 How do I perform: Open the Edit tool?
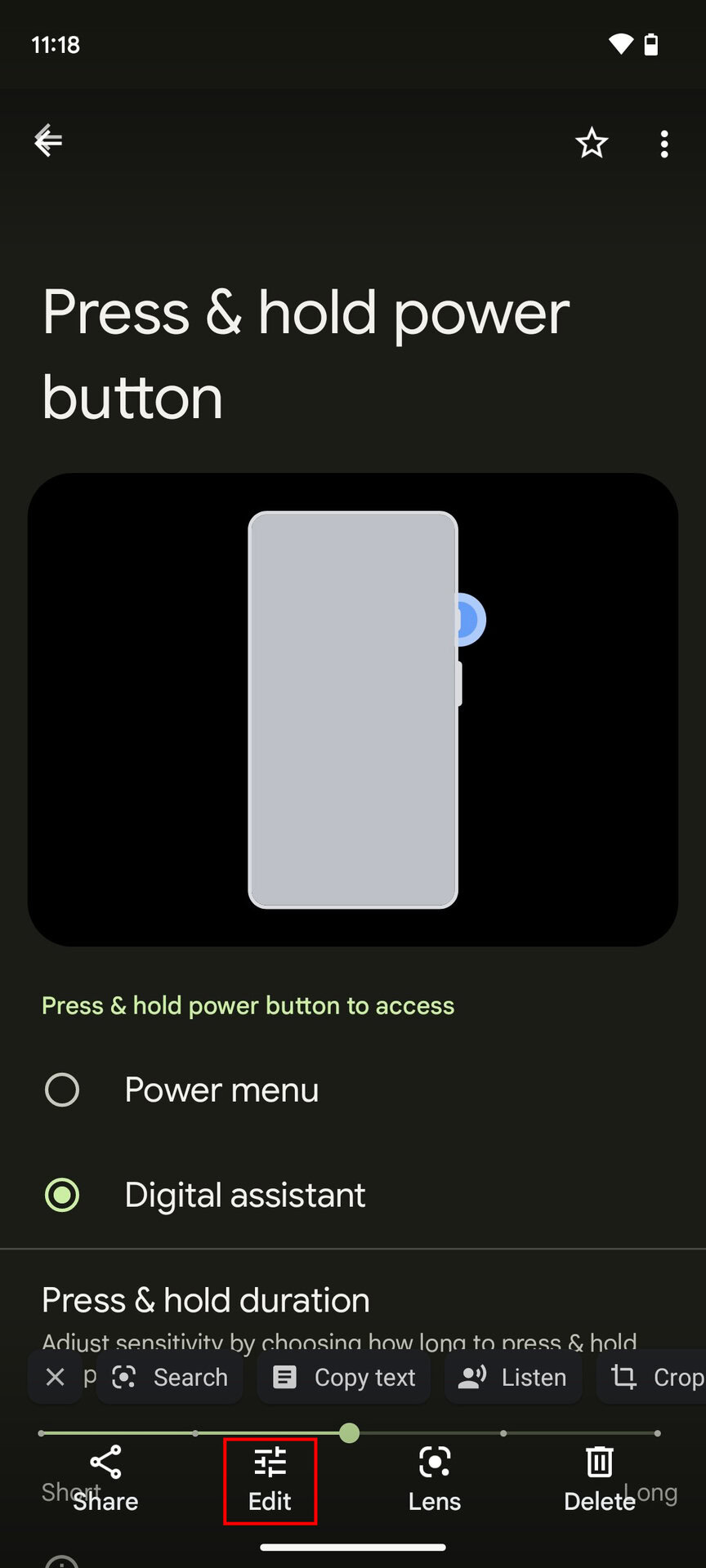click(x=270, y=1481)
